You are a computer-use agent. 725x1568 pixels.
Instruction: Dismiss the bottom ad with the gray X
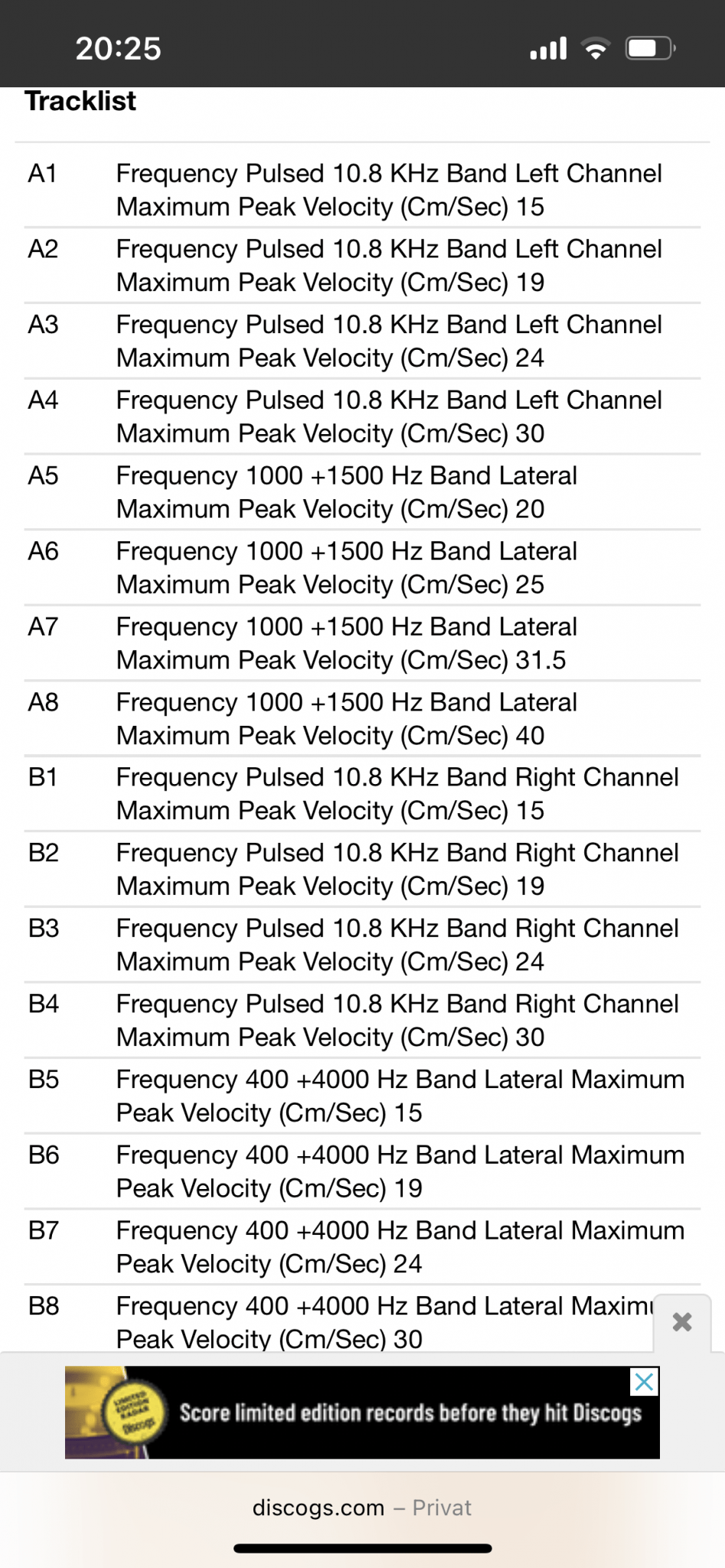[x=682, y=1322]
